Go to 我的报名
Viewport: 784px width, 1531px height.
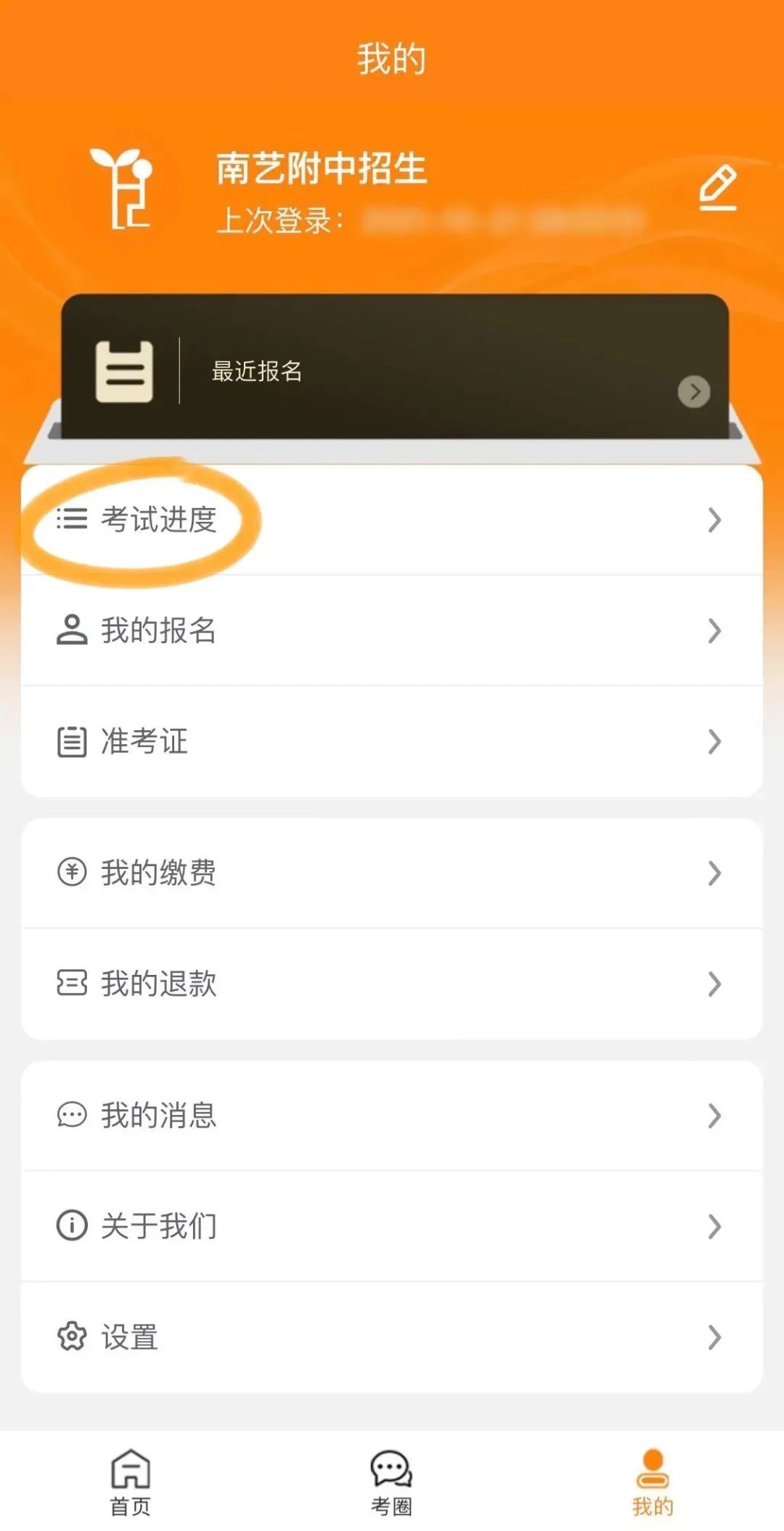(x=392, y=630)
